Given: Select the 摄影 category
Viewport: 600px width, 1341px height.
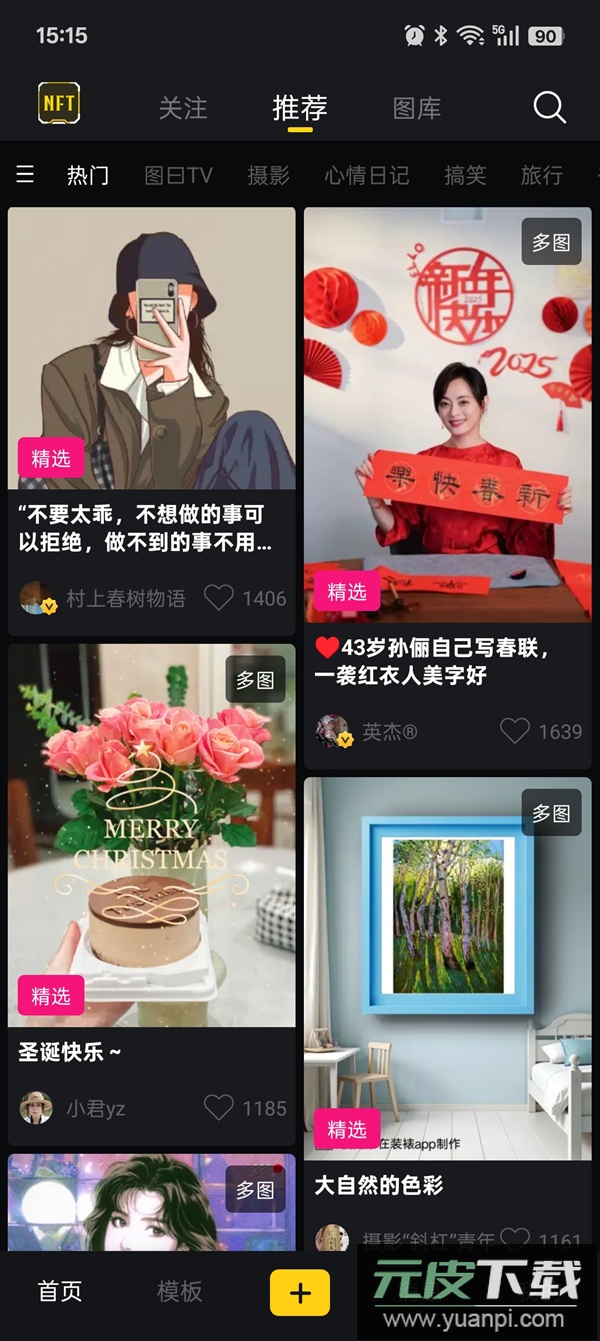Looking at the screenshot, I should (x=268, y=176).
